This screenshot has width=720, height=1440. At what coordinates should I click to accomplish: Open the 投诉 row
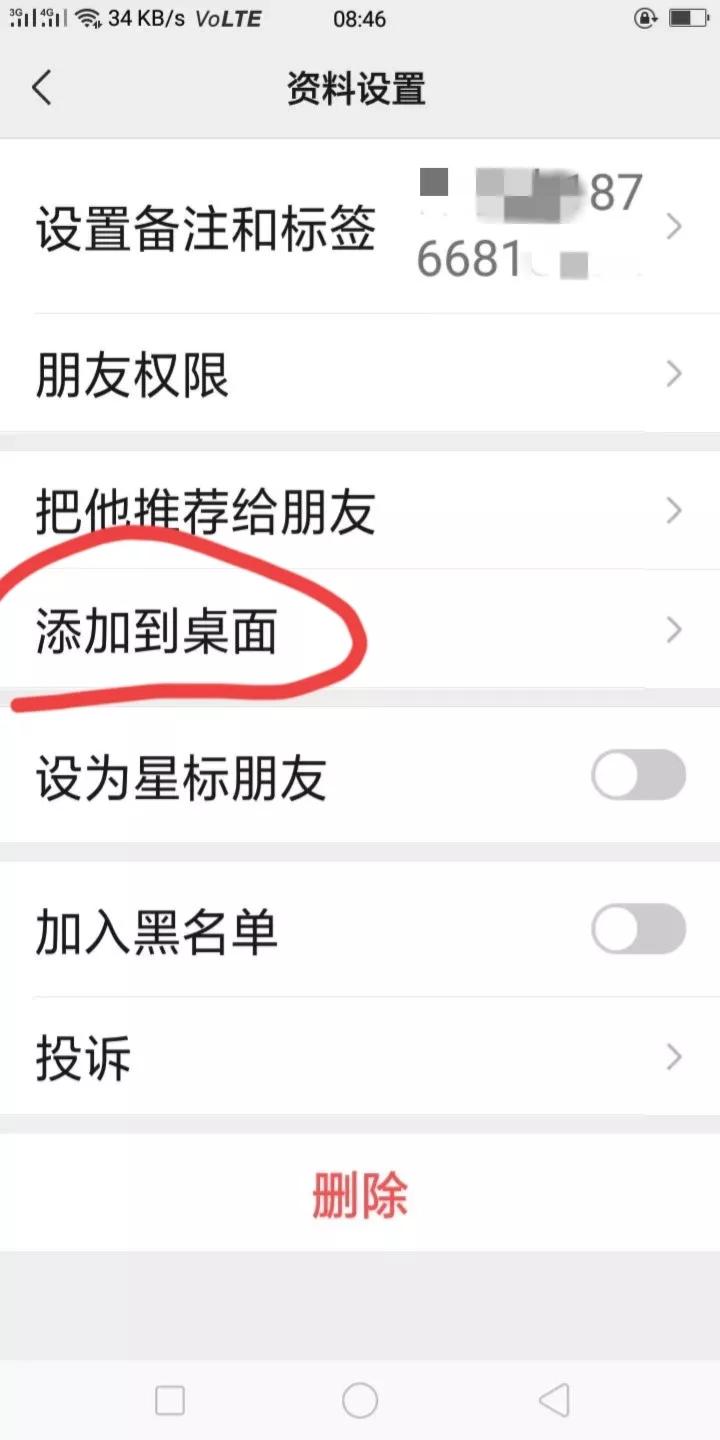360,1056
